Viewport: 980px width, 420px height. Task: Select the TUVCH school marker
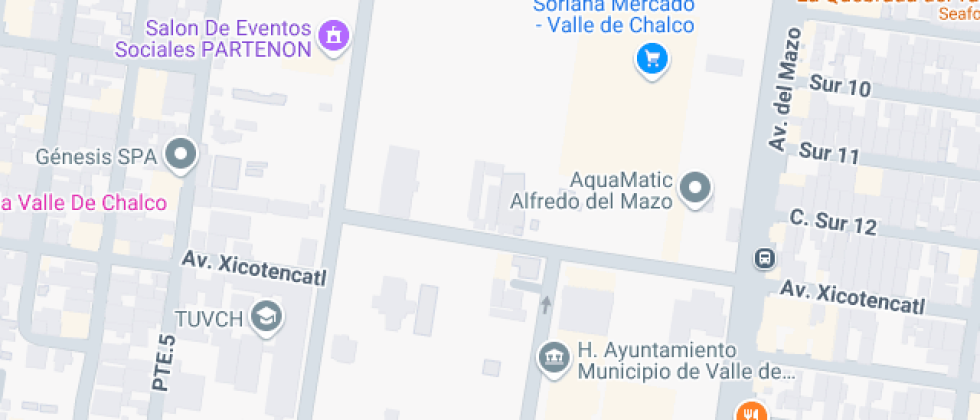click(x=267, y=318)
